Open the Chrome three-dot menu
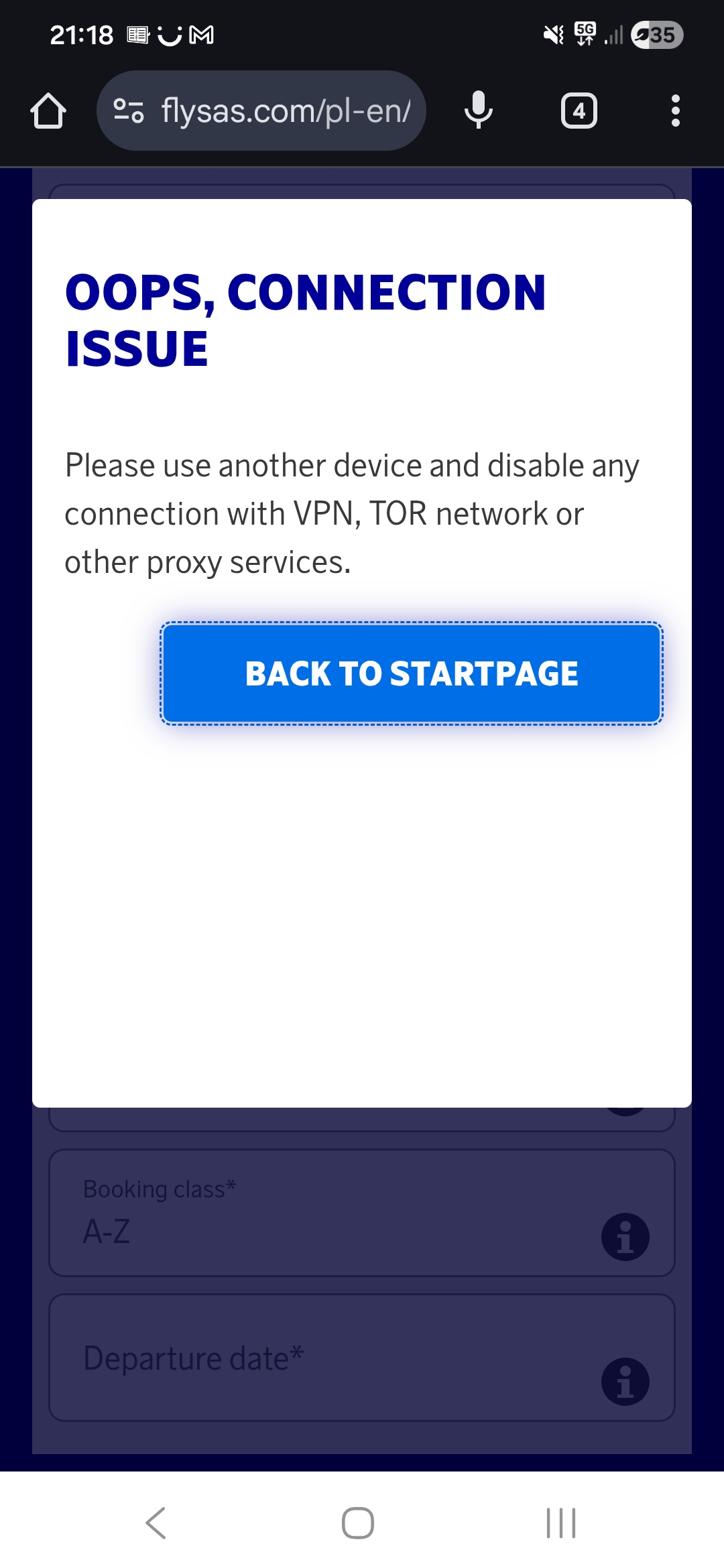 [675, 111]
